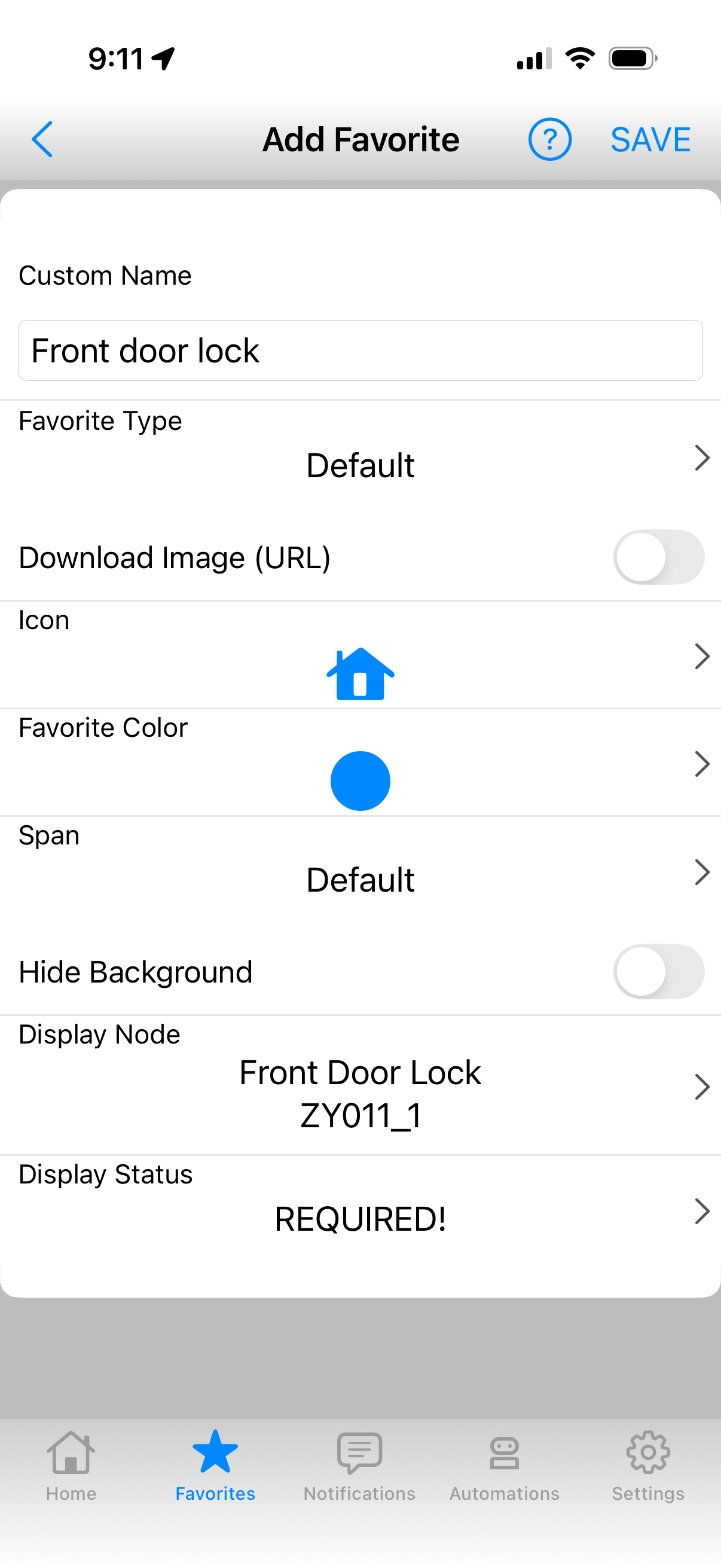Go back from Add Favorite

42,139
